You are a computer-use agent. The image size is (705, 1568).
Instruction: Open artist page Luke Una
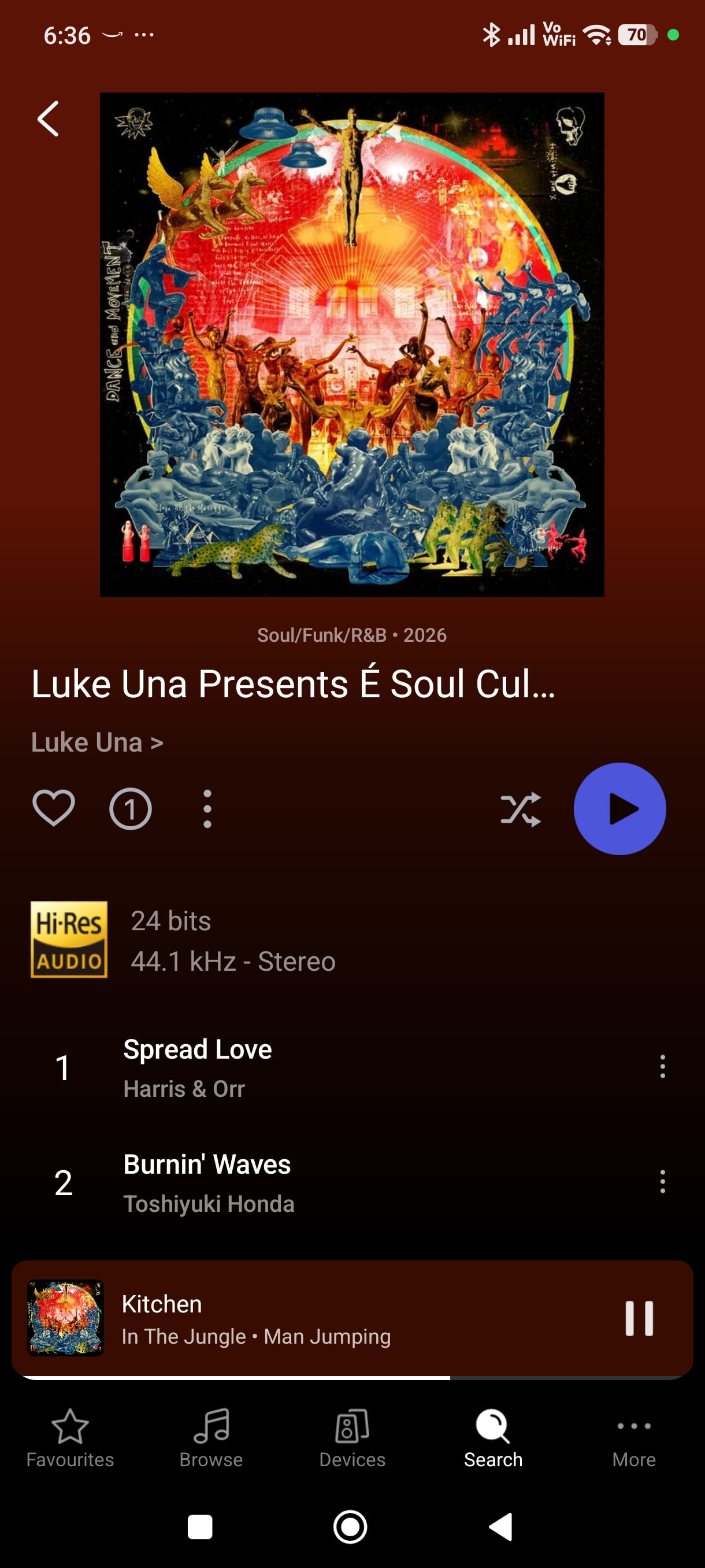(x=97, y=742)
